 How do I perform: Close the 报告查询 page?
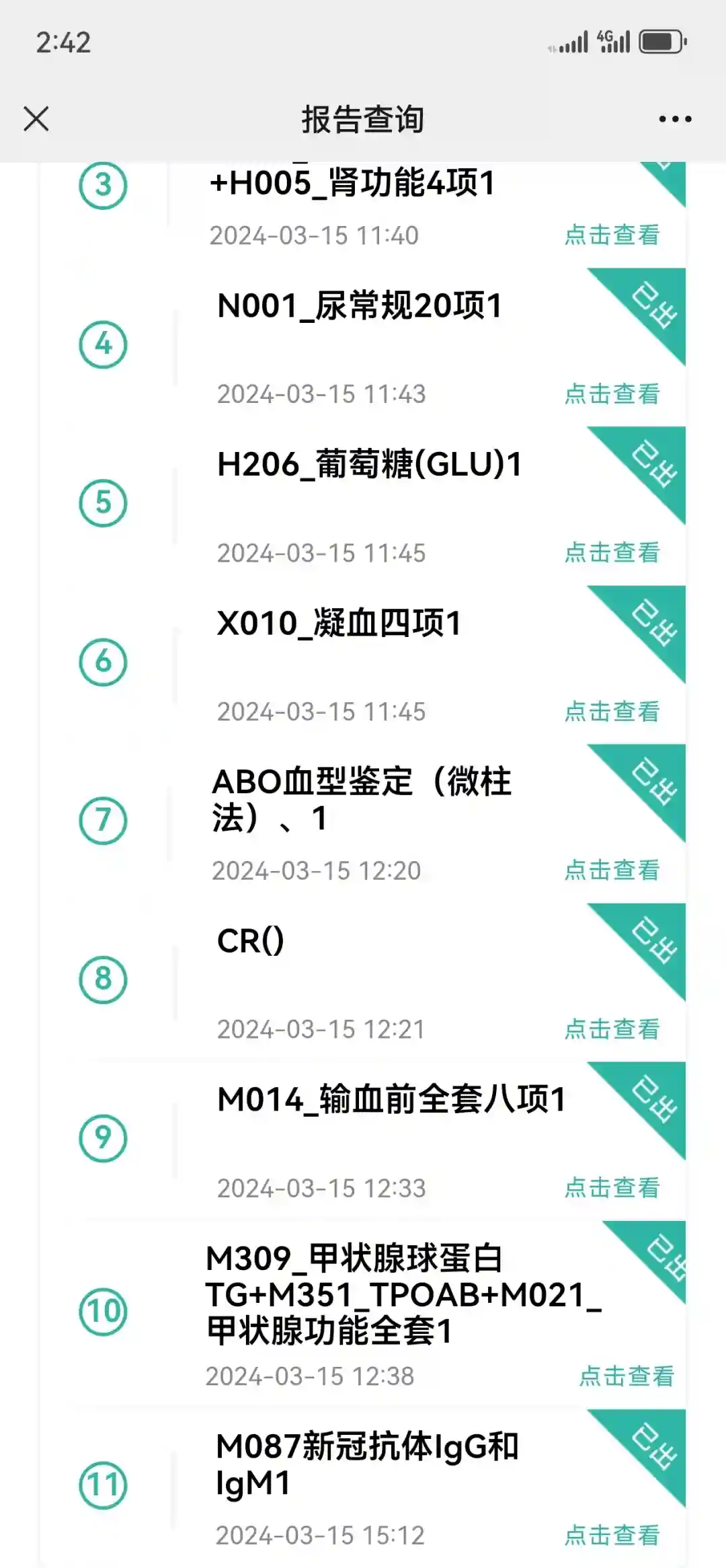pyautogui.click(x=36, y=119)
